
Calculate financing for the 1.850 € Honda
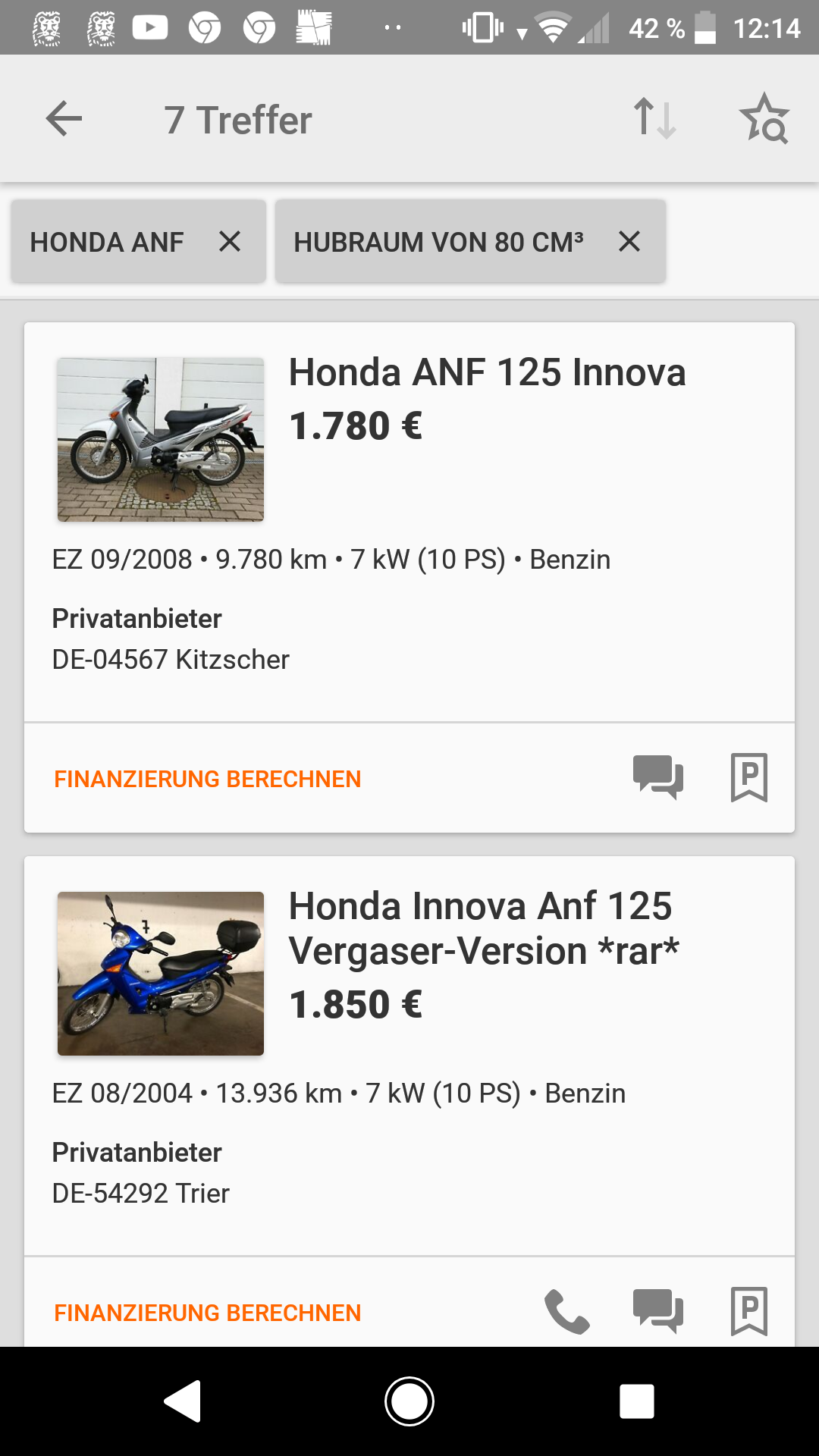tap(207, 1313)
